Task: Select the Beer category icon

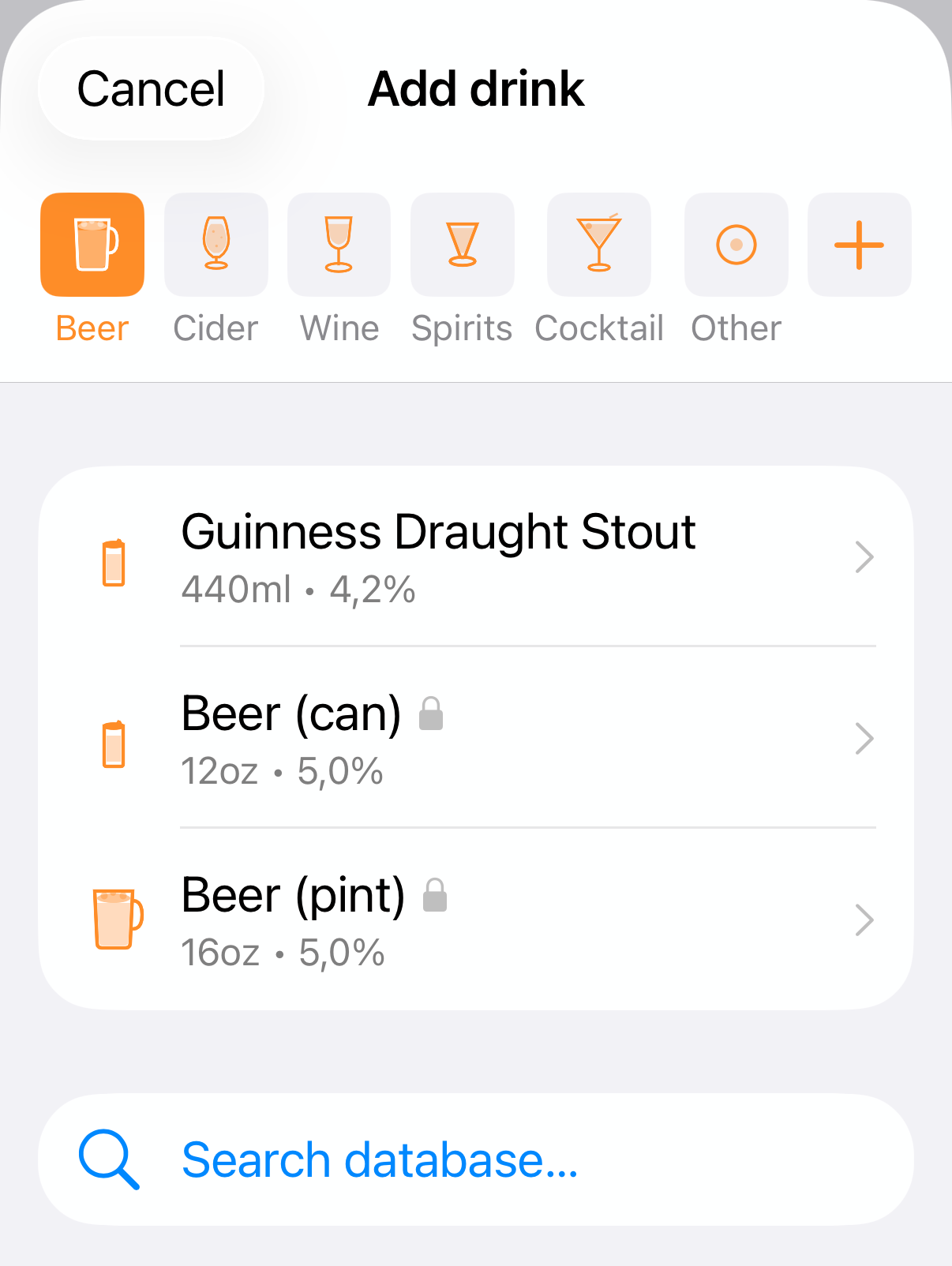Action: tap(92, 245)
